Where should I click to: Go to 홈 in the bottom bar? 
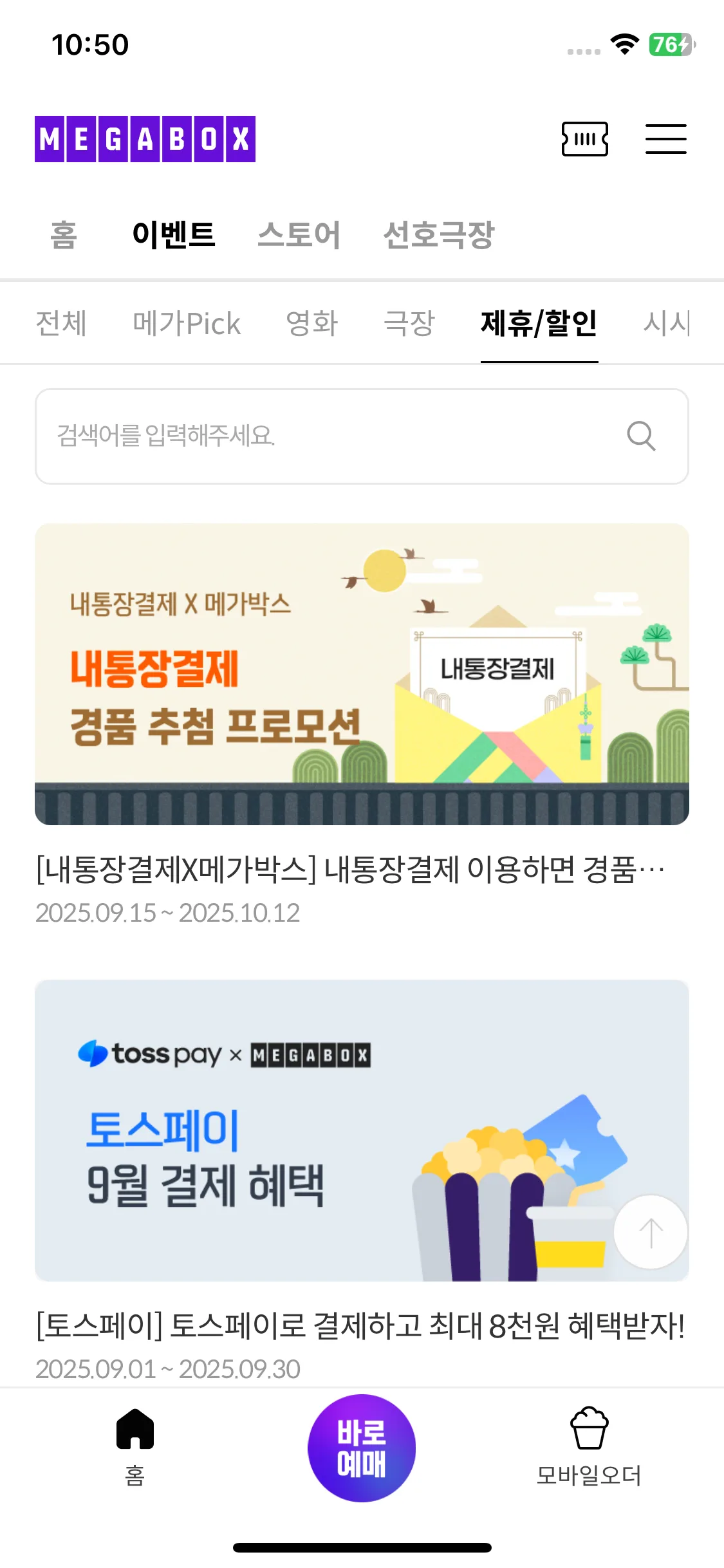(135, 1445)
